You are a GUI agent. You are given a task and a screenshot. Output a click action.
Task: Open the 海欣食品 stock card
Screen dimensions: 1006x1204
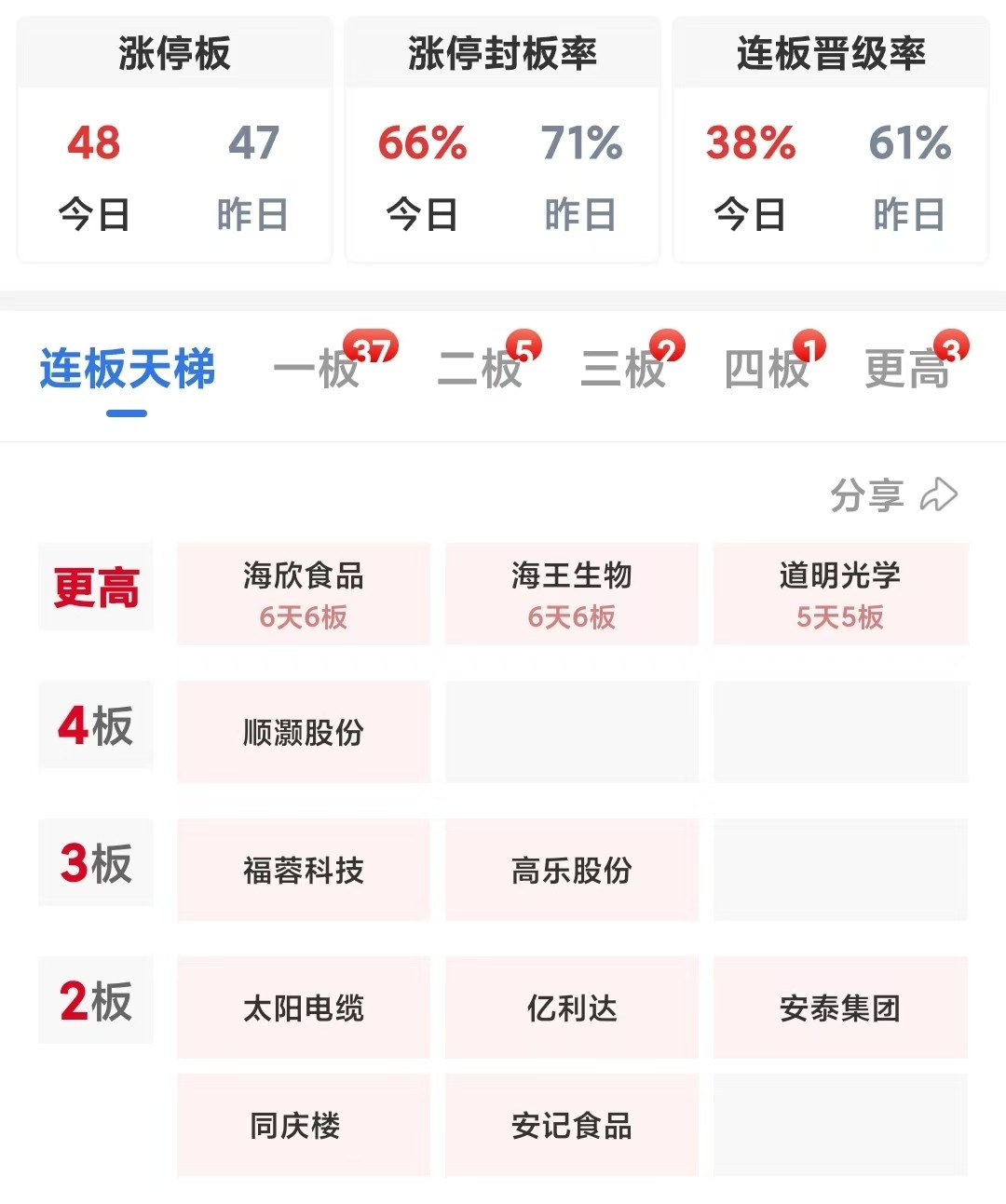304,594
